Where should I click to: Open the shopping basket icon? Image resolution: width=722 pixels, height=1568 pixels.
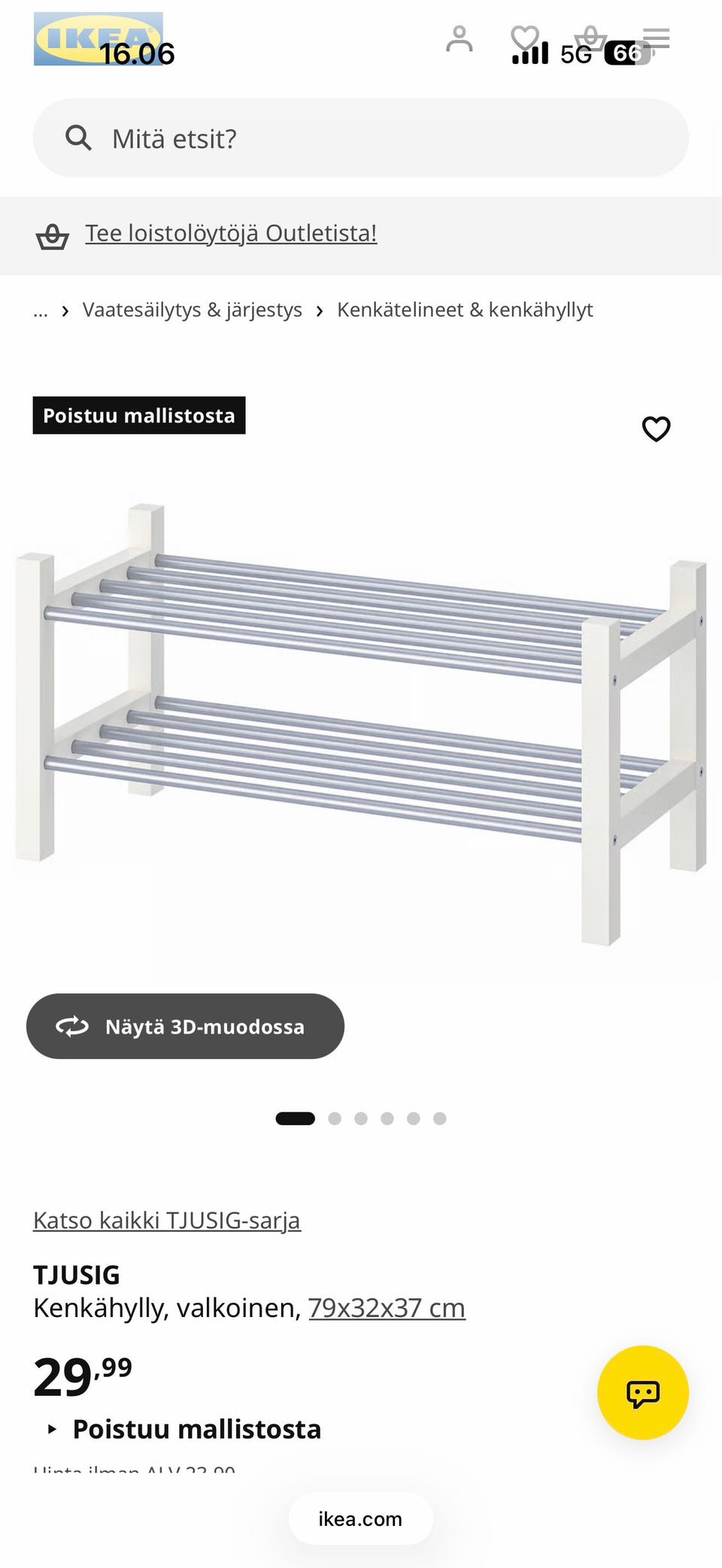(590, 39)
